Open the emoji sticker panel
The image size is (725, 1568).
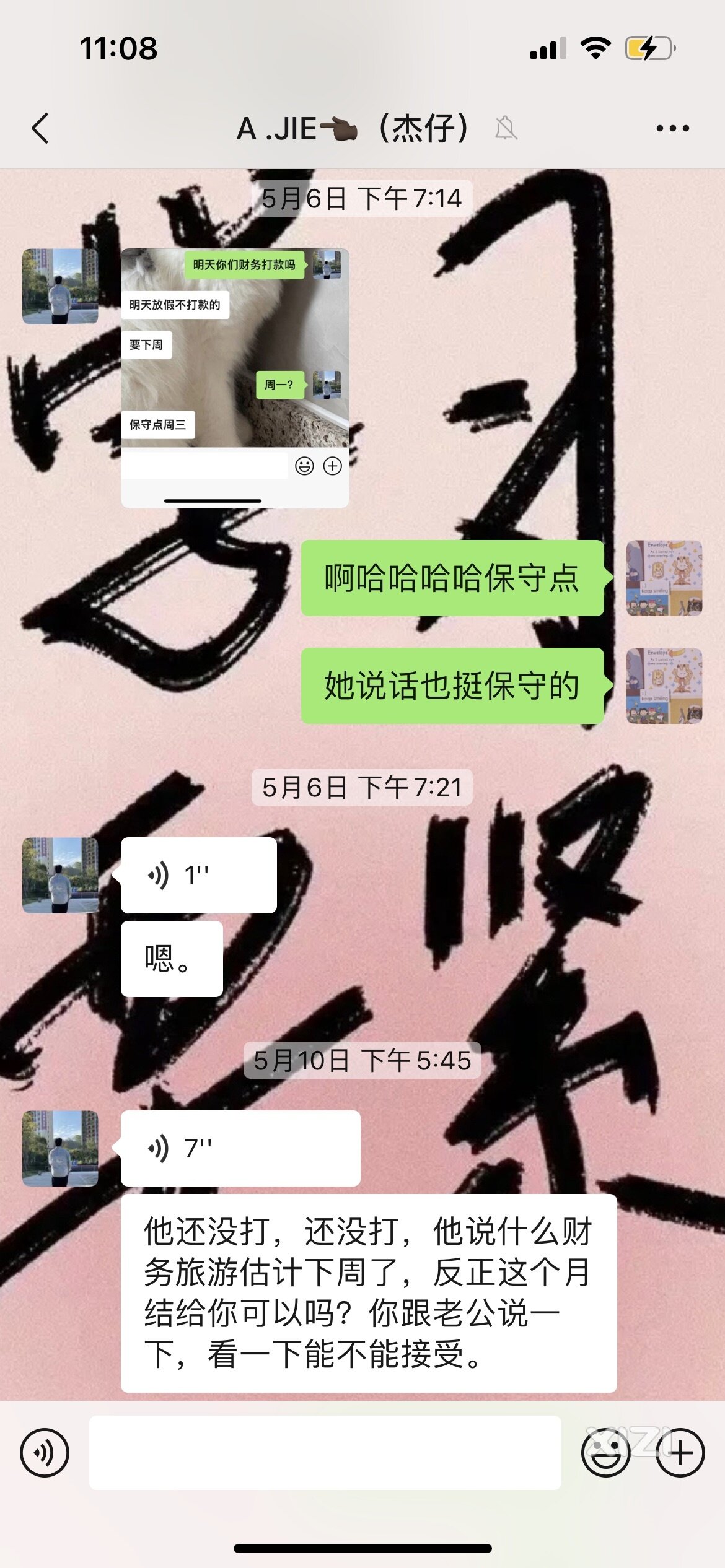click(x=605, y=1452)
